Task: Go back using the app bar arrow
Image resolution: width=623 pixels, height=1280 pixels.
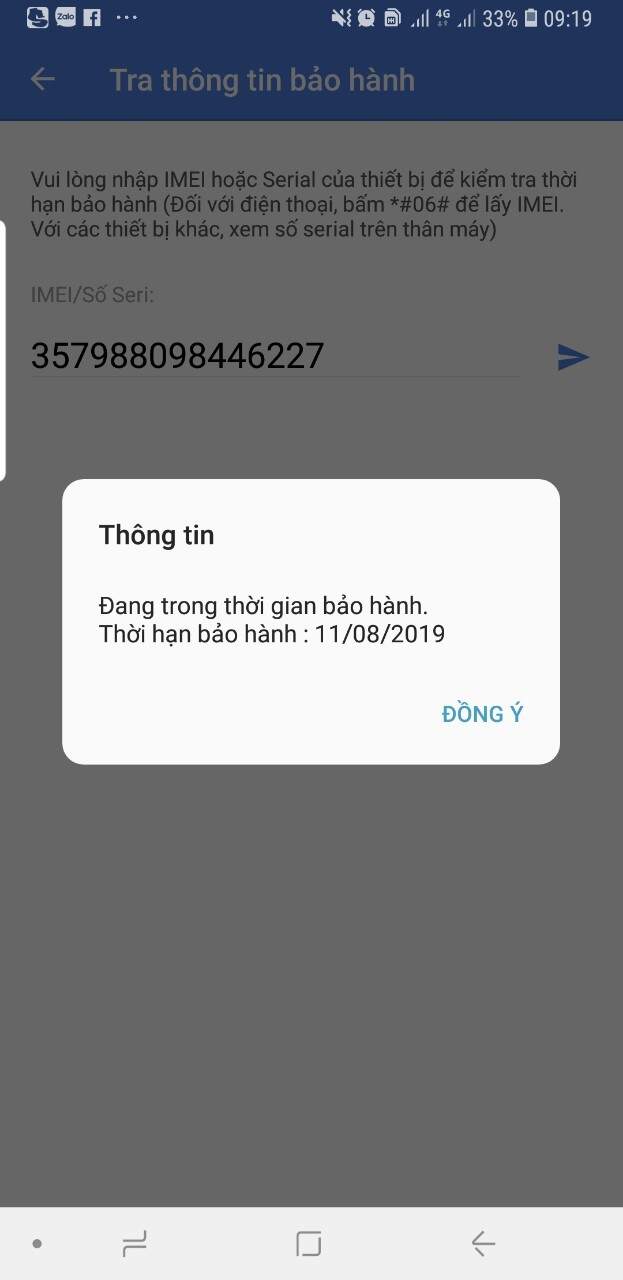Action: (x=43, y=80)
